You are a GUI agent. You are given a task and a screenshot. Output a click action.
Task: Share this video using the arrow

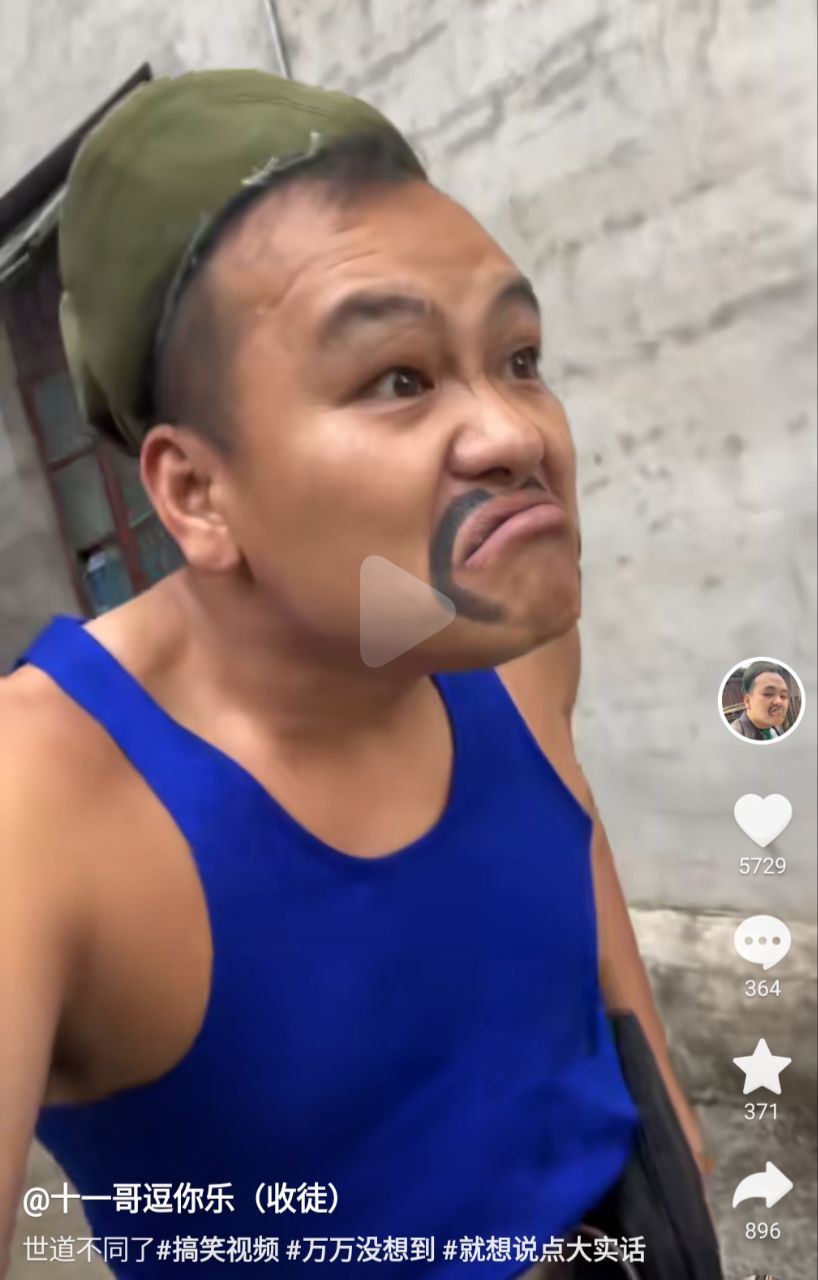pos(763,1187)
